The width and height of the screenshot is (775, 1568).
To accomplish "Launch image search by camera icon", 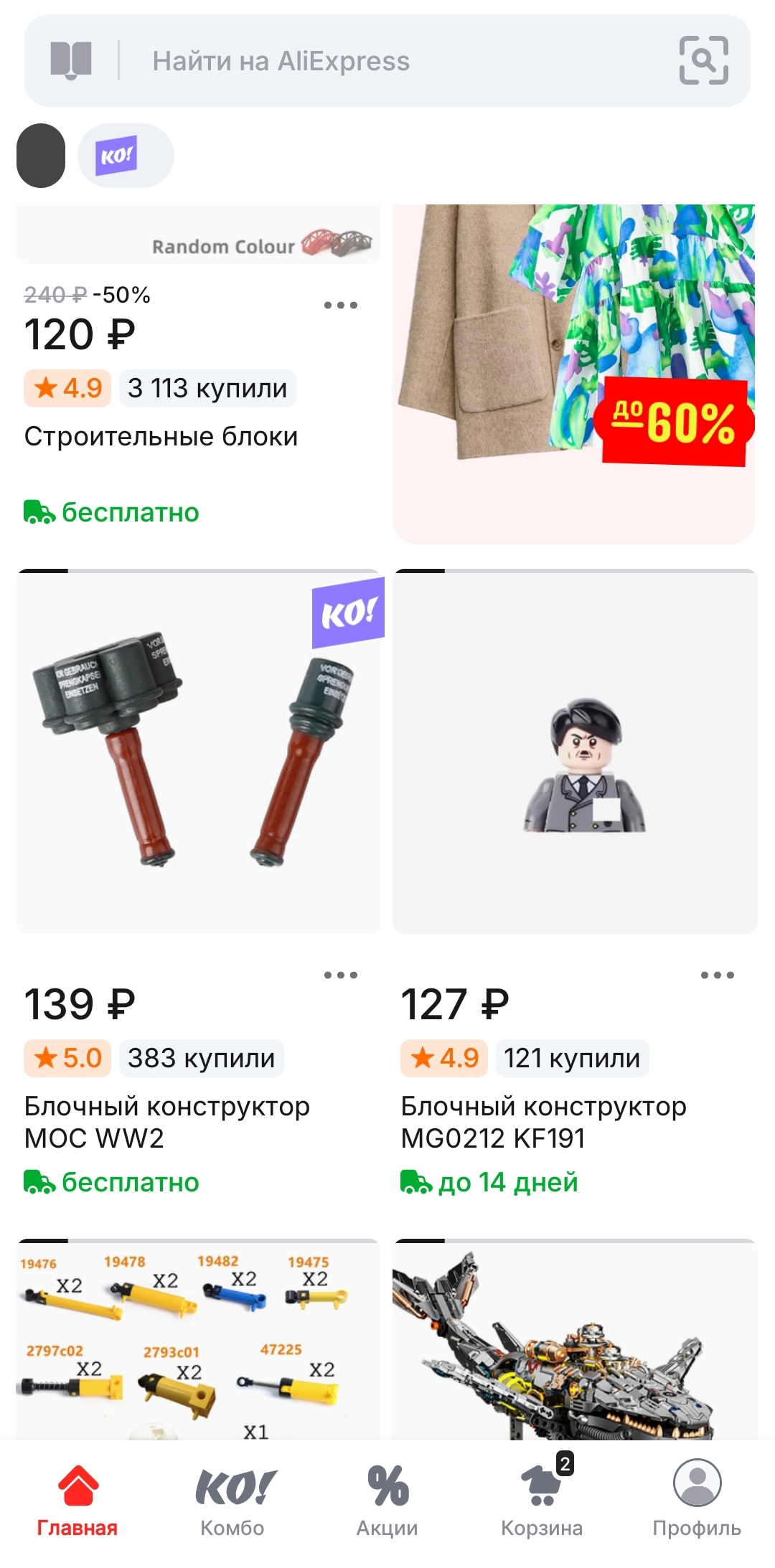I will click(x=703, y=61).
